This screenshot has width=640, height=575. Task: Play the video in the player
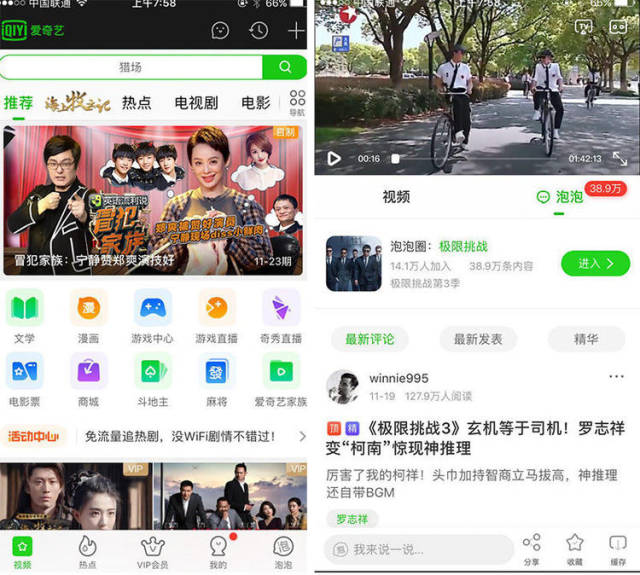(334, 158)
